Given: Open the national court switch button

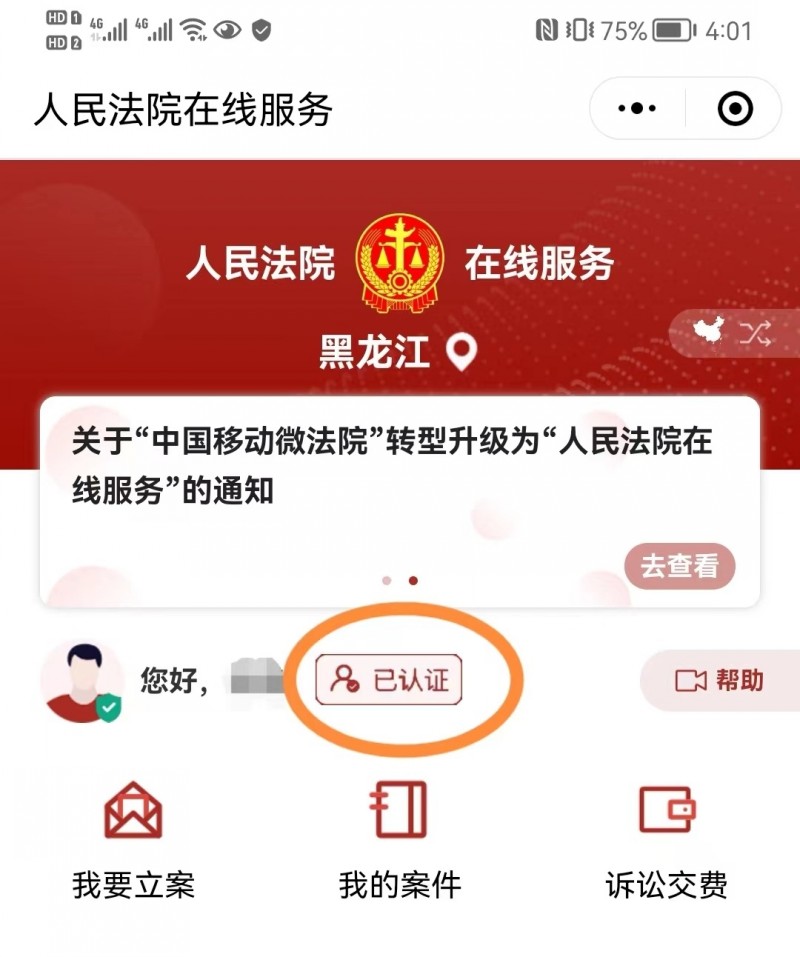Looking at the screenshot, I should coord(736,334).
